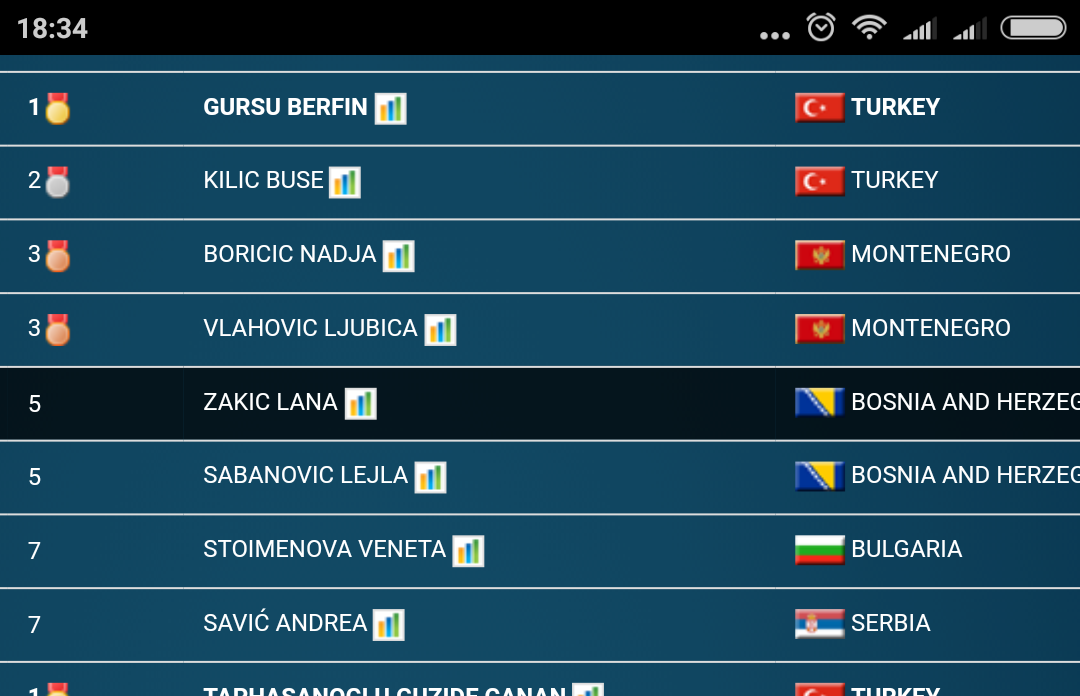Screen dimensions: 1080x696
Task: Open Savić Andrea's statistics icon
Action: click(x=388, y=625)
